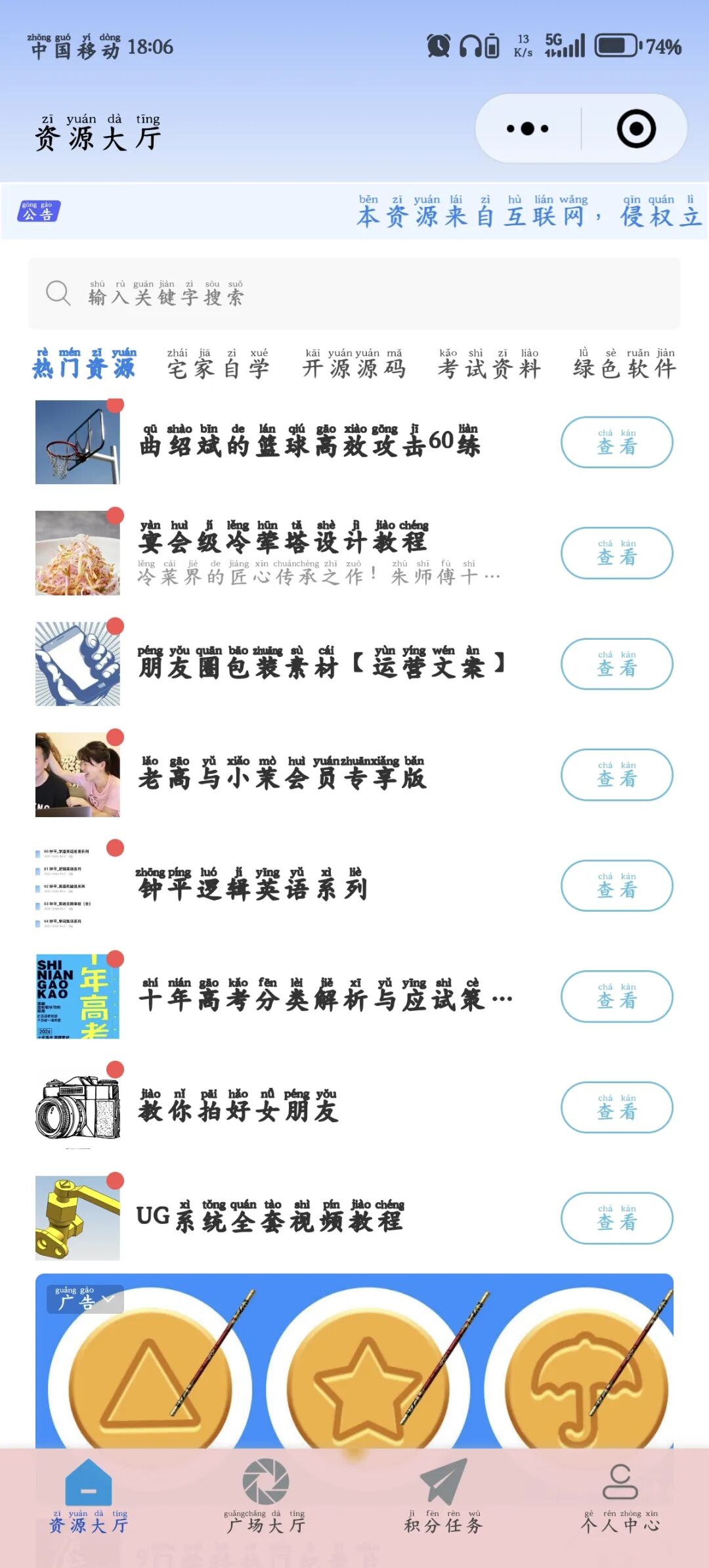View the 教你拍好女朋友 resource
This screenshot has width=709, height=1568.
[616, 1108]
